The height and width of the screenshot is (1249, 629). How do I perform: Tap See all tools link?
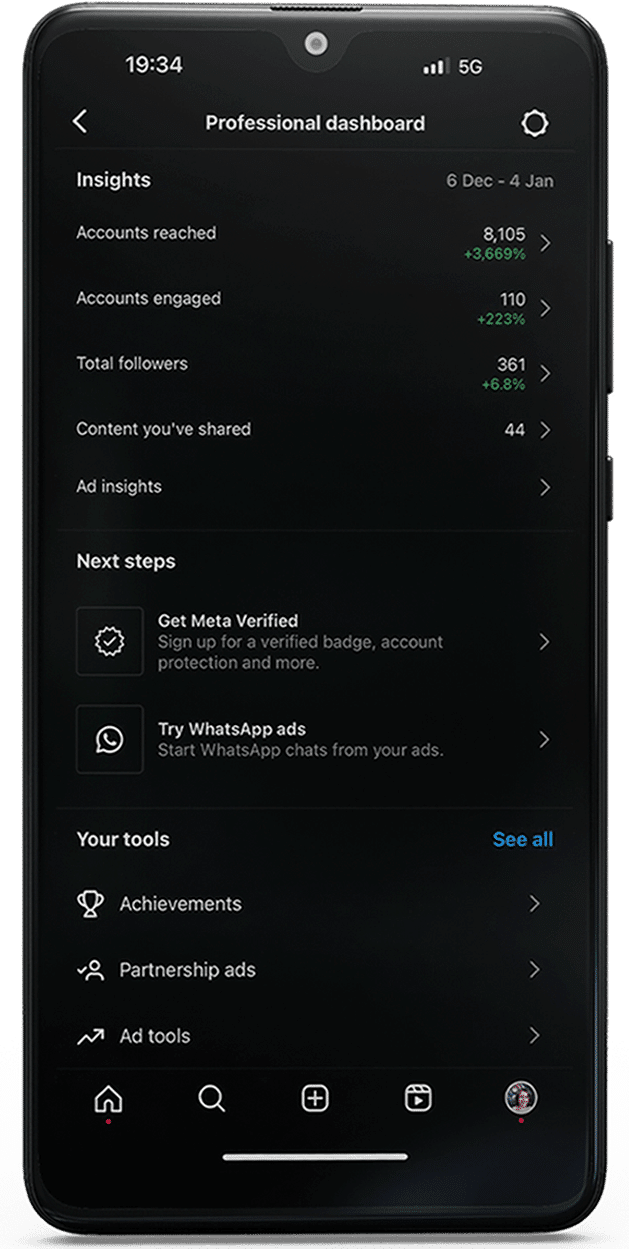click(x=522, y=839)
